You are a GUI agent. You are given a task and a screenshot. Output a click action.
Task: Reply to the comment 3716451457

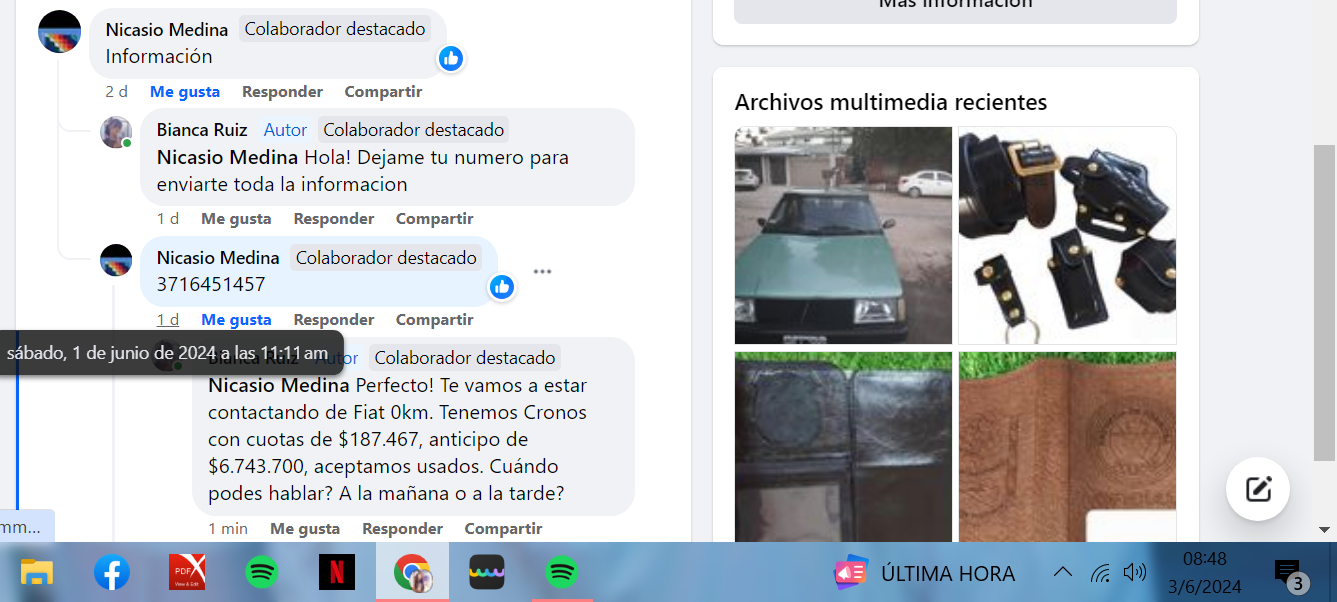tap(333, 320)
